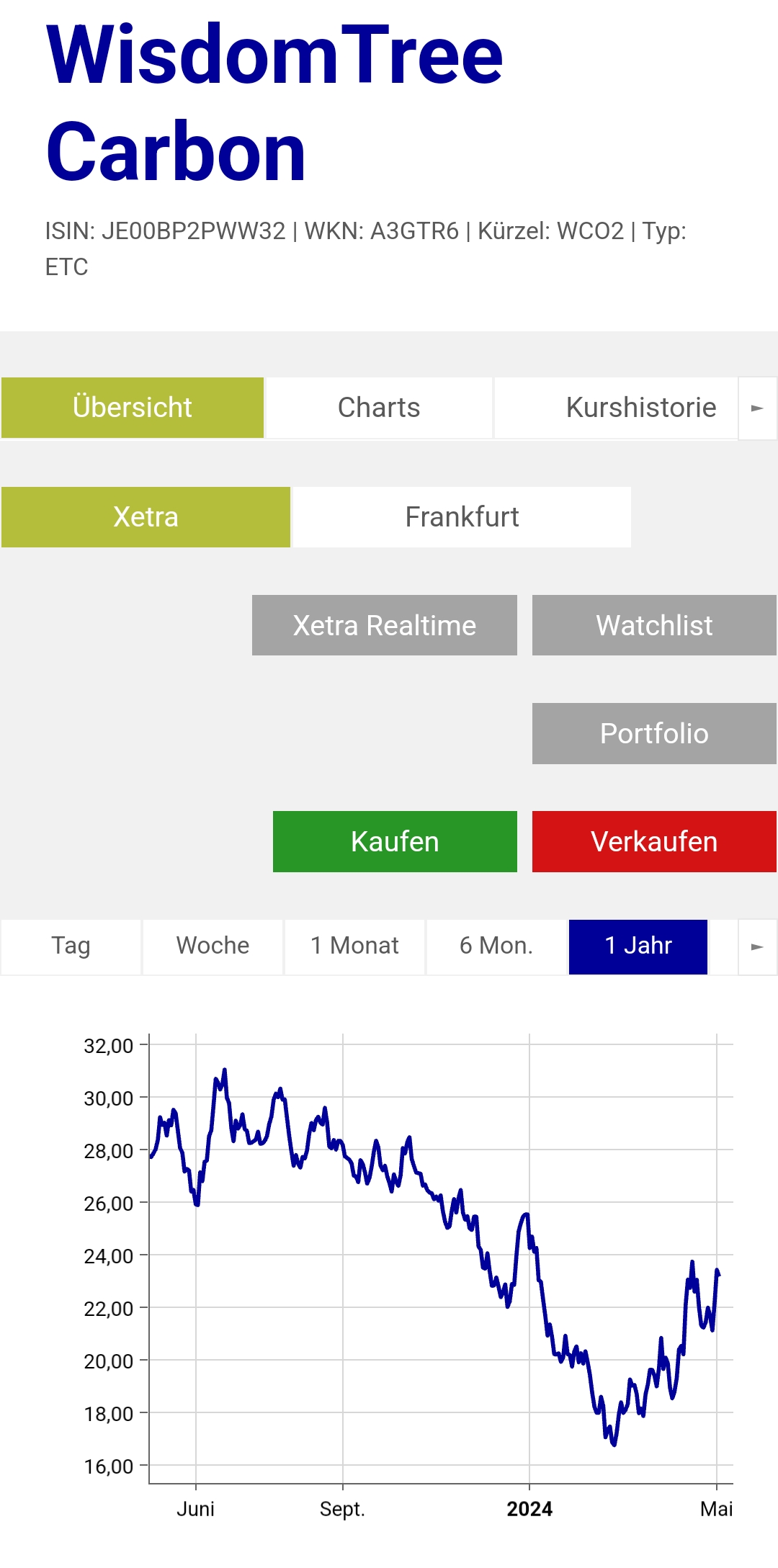Select the Übersicht tab
This screenshot has width=778, height=1568.
(x=133, y=408)
